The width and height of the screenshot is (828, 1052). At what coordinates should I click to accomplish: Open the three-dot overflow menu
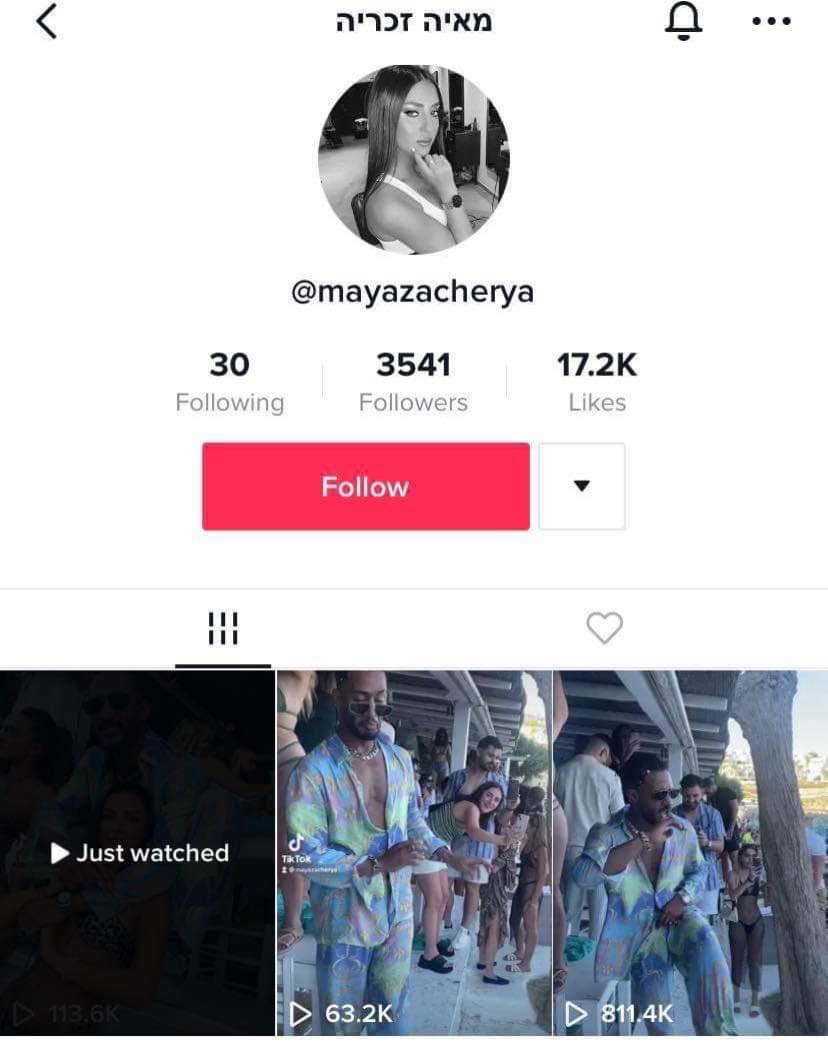[771, 23]
